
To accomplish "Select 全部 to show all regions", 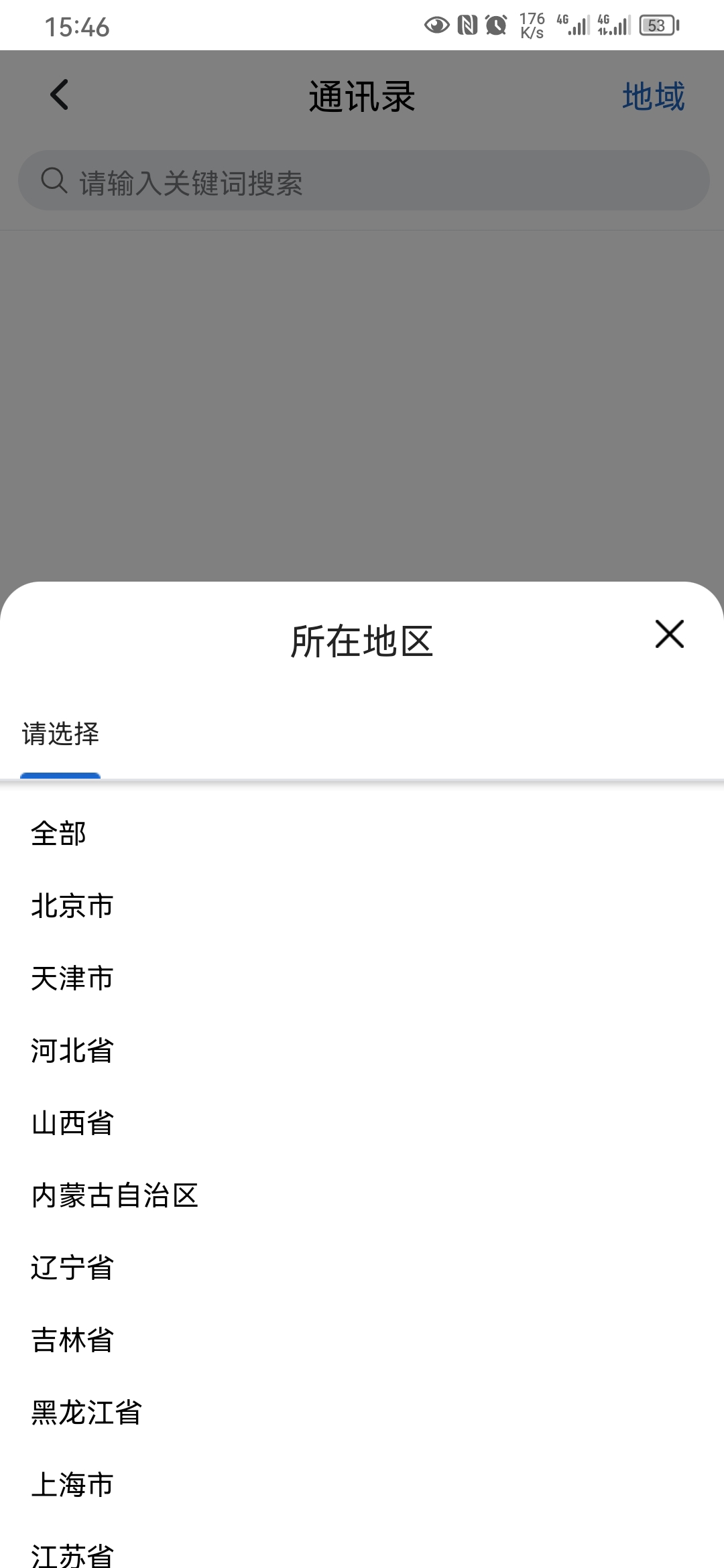I will (x=362, y=834).
